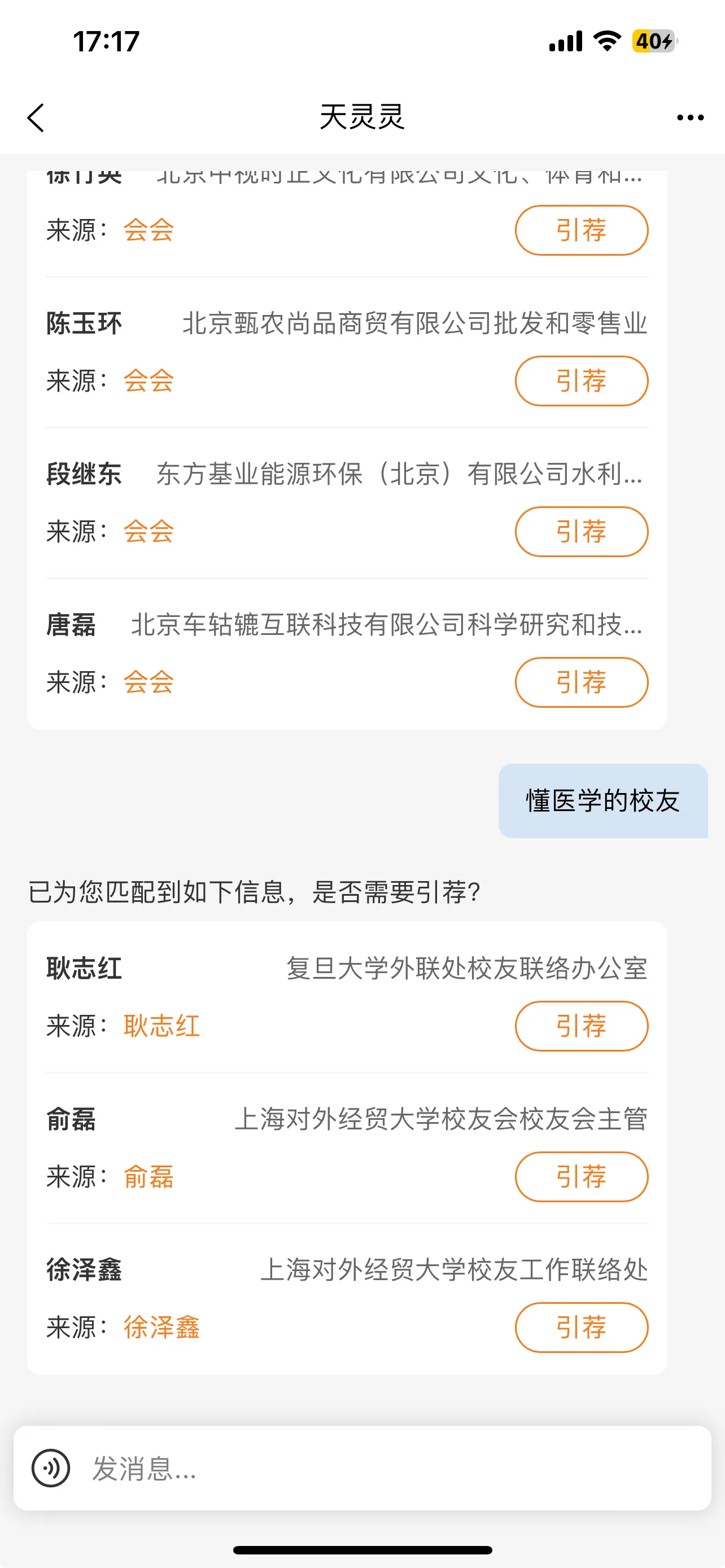Open the source link 俞磊
725x1568 pixels.
(x=148, y=1176)
